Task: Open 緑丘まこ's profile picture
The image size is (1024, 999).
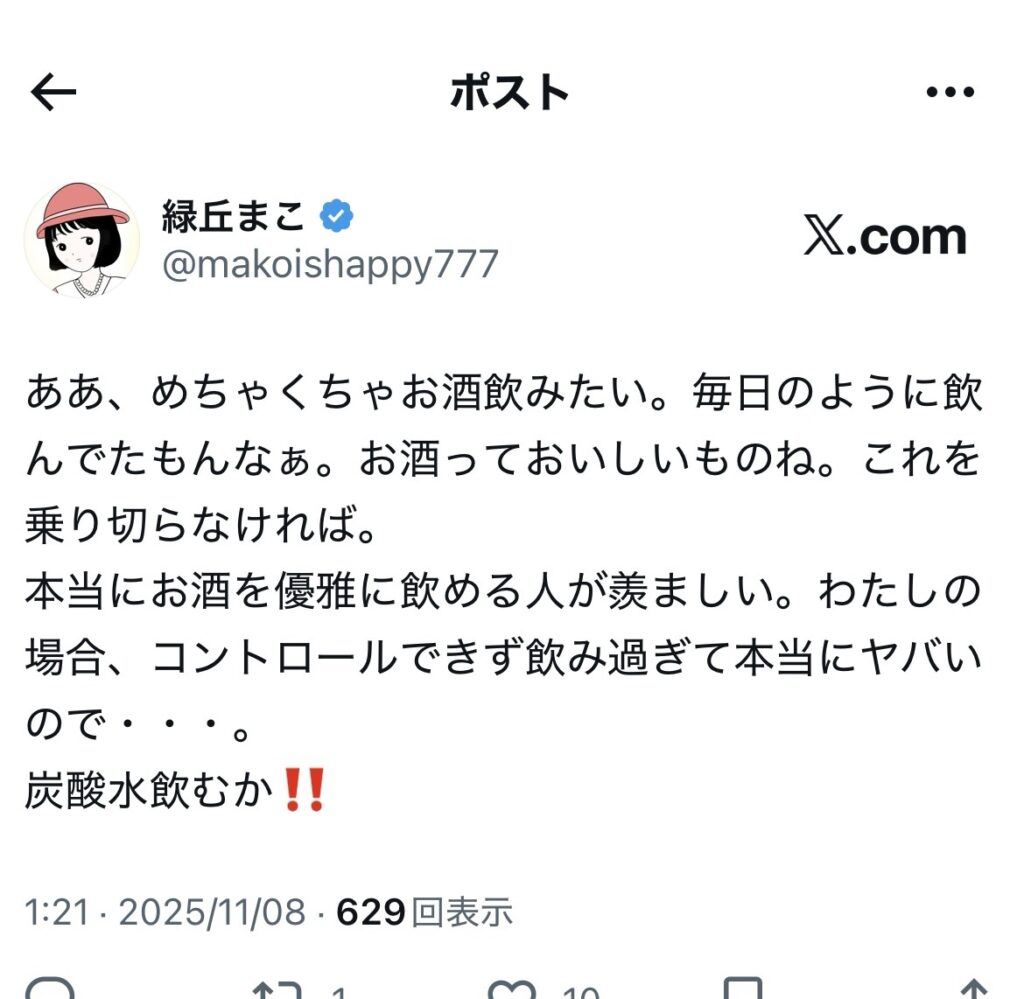Action: pyautogui.click(x=82, y=240)
